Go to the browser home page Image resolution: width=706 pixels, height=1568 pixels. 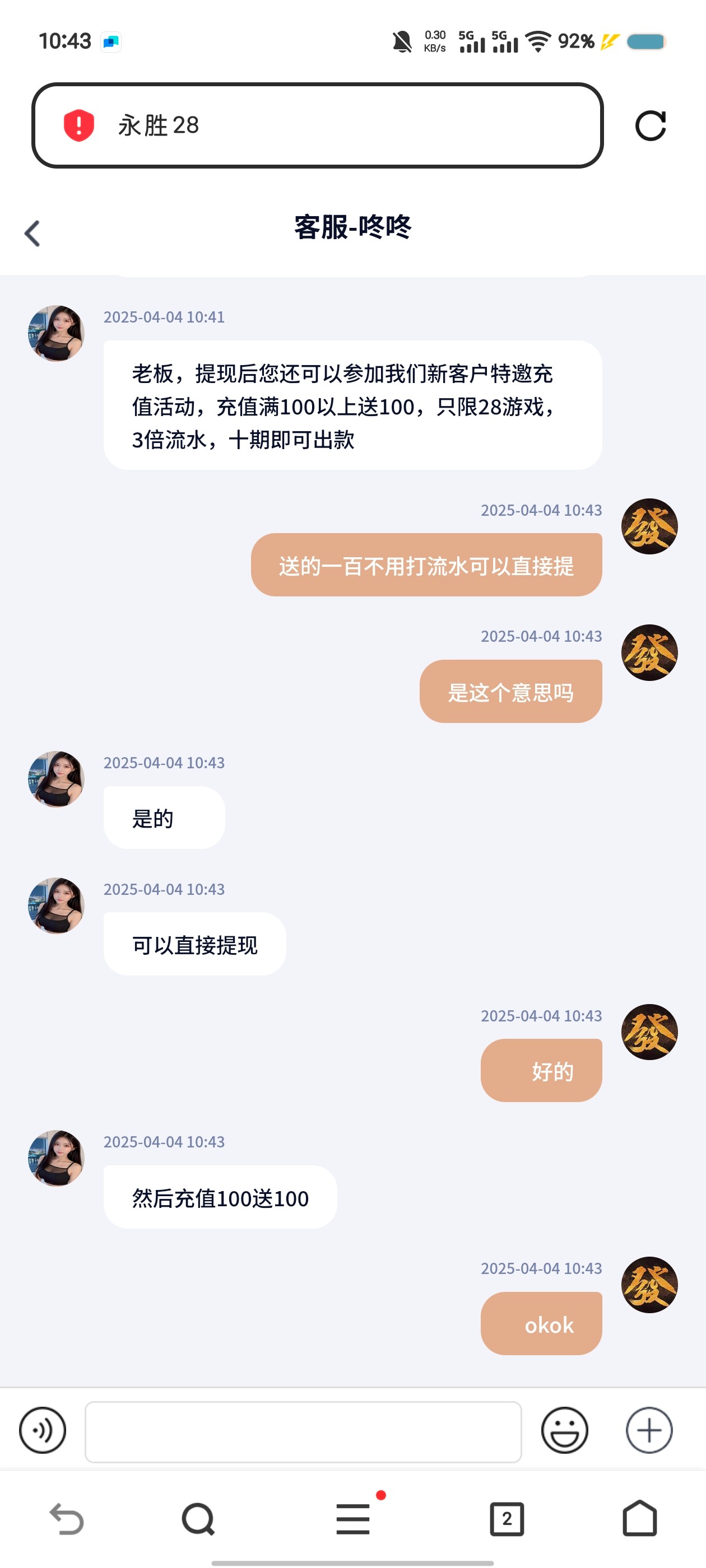coord(640,1519)
